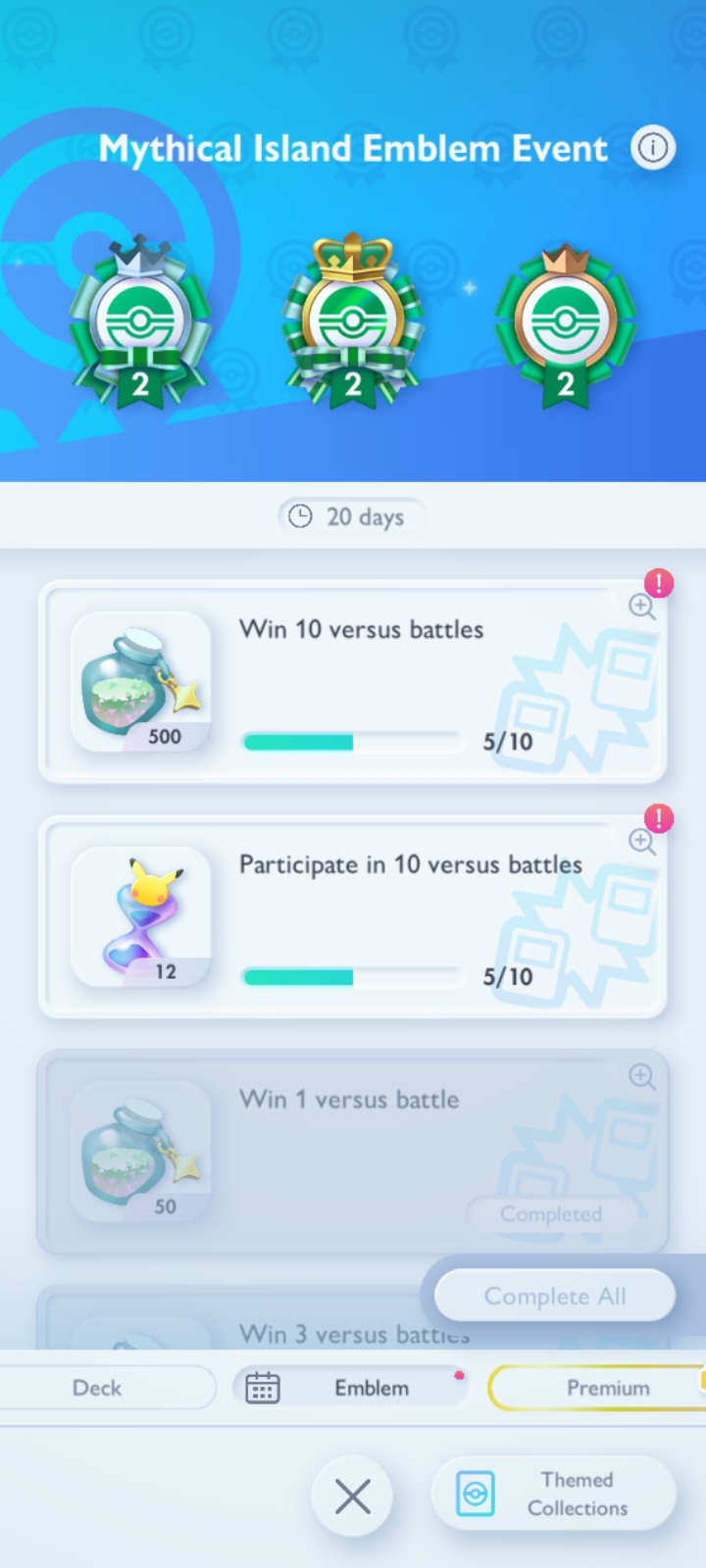Close the missions screen
Image resolution: width=706 pixels, height=1568 pixels.
click(352, 1496)
